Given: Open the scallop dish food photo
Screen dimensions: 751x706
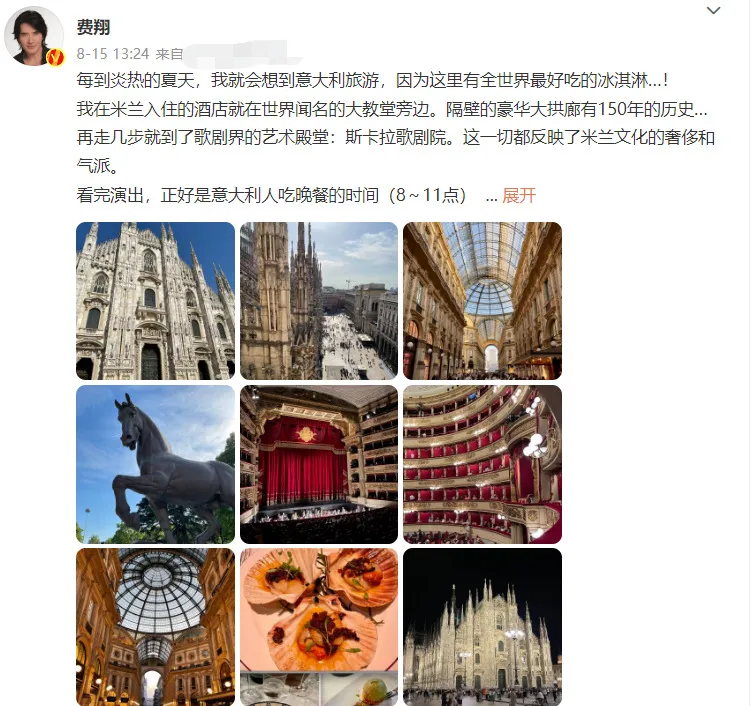Looking at the screenshot, I should (318, 626).
